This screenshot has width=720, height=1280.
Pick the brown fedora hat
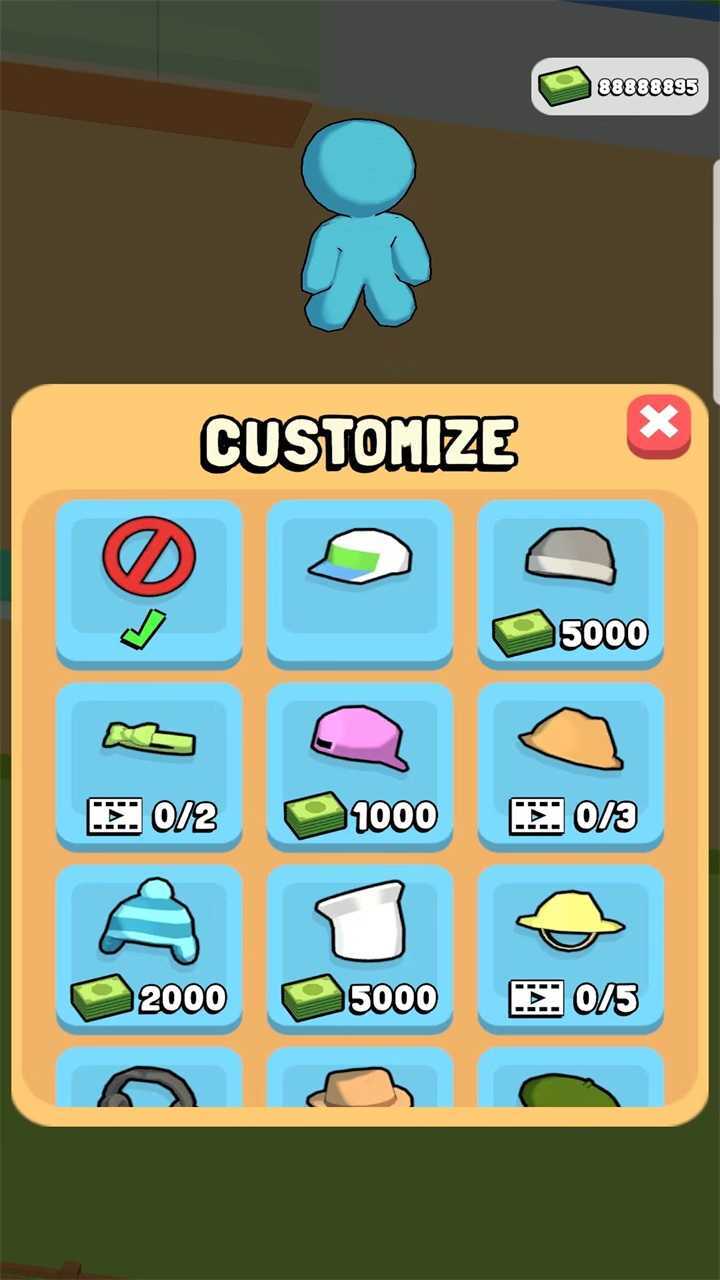coord(360,1084)
